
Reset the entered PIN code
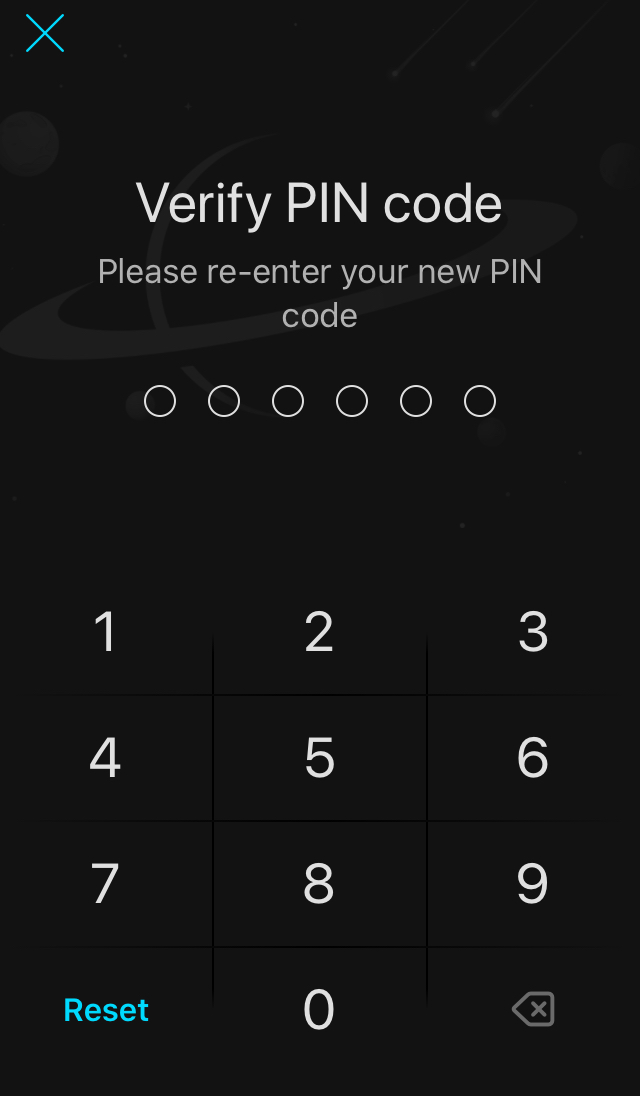(106, 1010)
